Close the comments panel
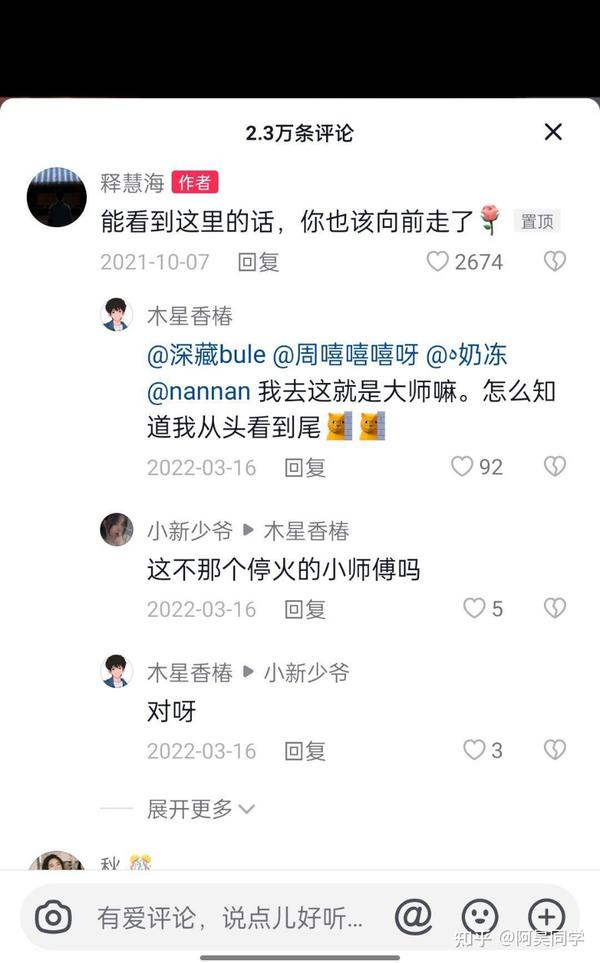The image size is (600, 963). pos(553,132)
